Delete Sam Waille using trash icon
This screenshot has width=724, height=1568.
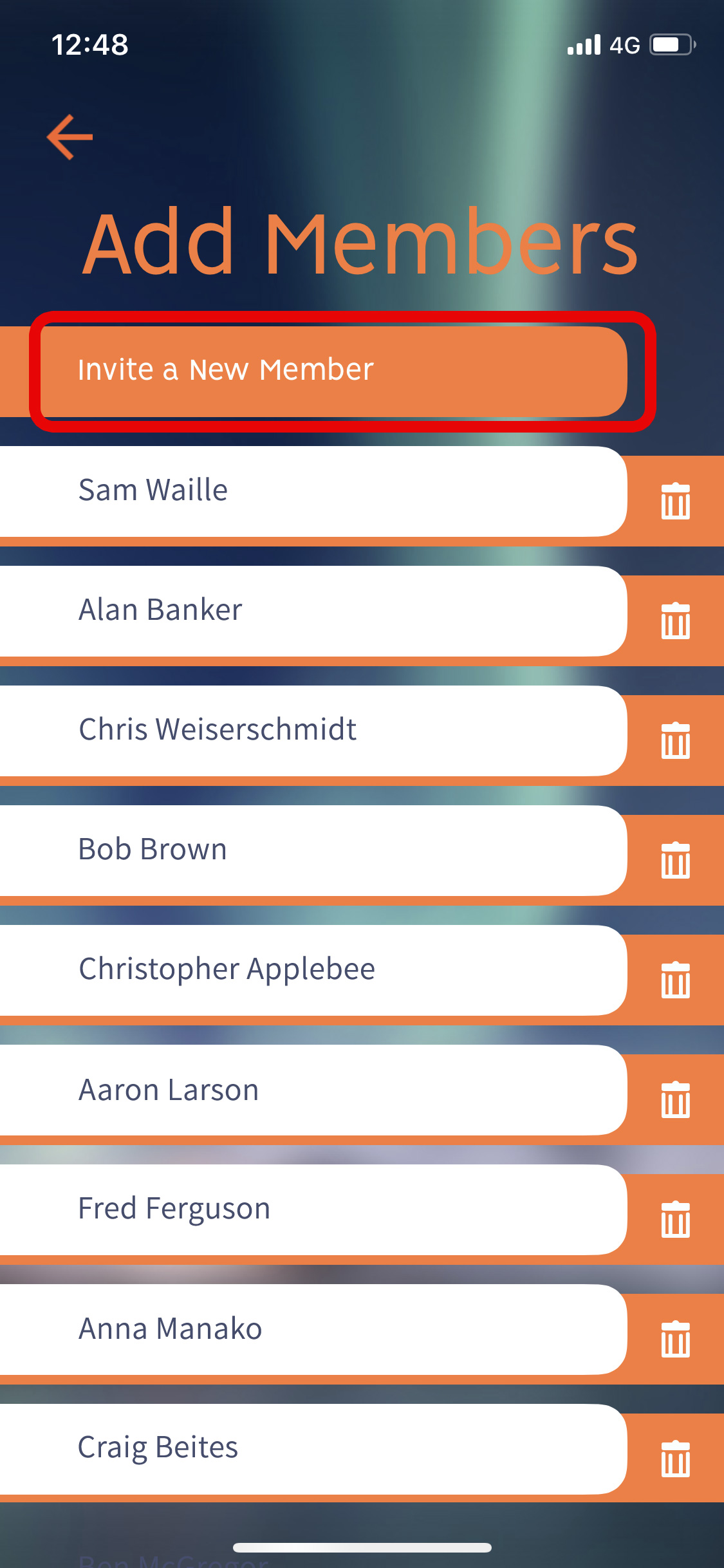[675, 501]
